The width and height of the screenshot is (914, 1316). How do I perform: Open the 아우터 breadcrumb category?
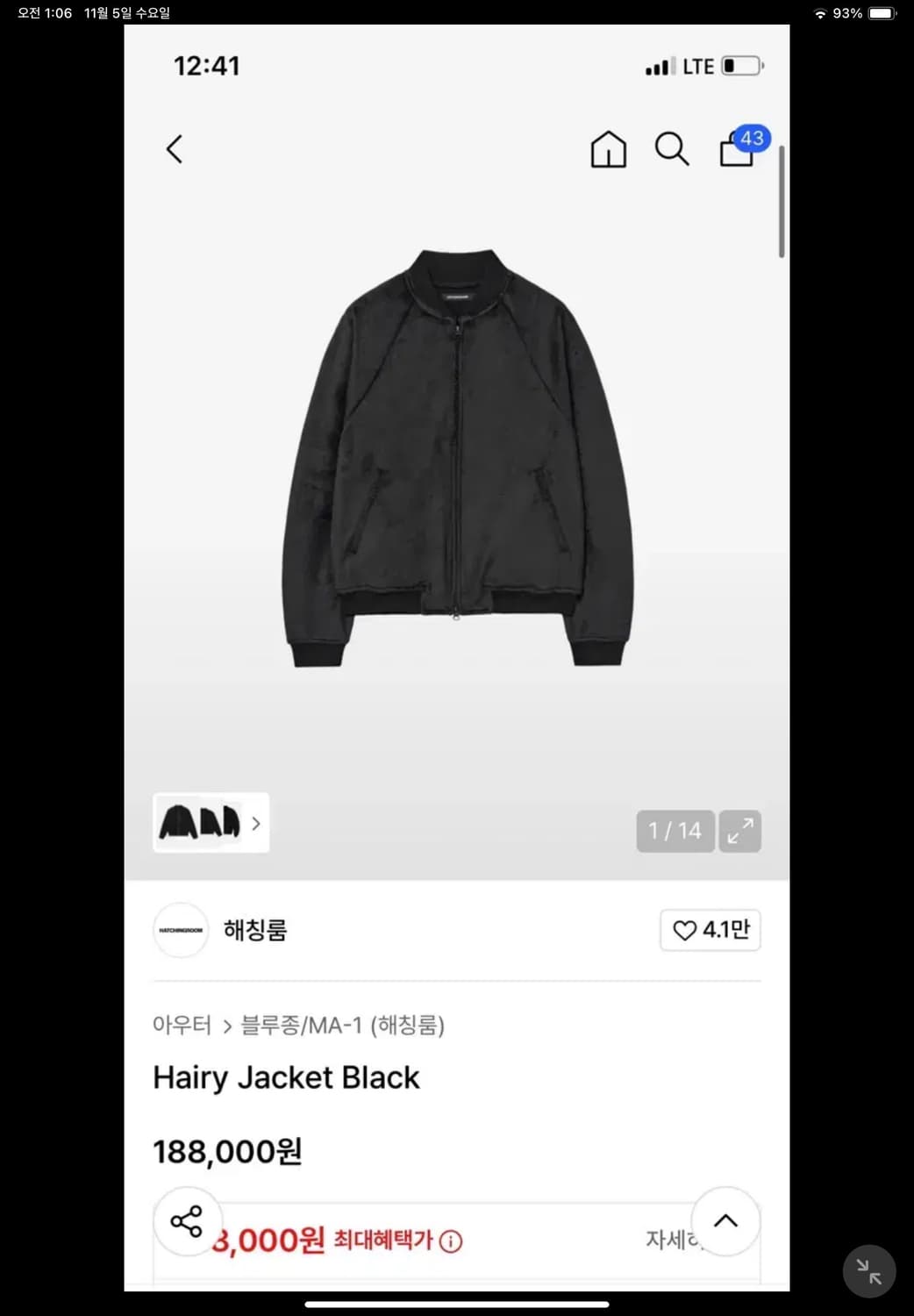(x=181, y=1026)
